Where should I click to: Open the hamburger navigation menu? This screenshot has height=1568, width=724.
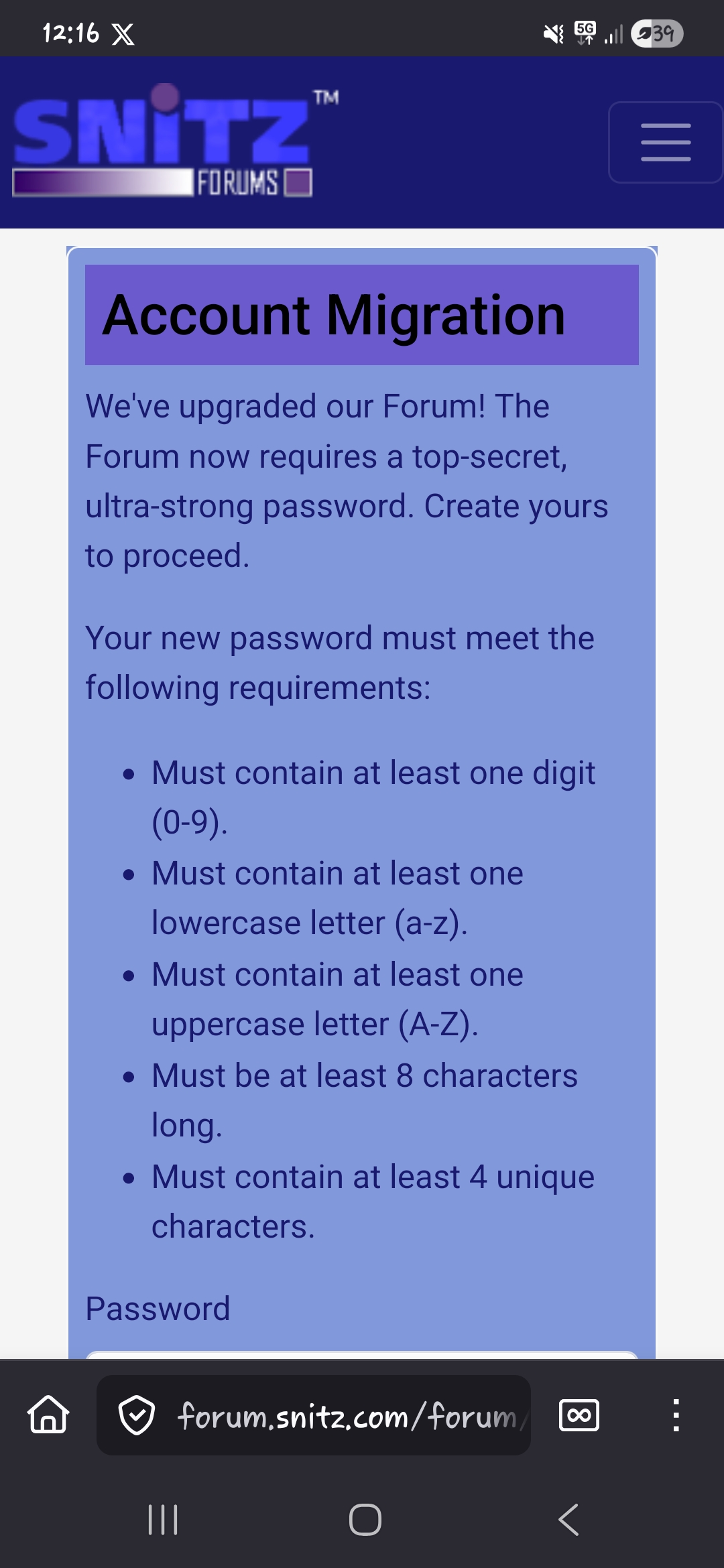pos(665,142)
